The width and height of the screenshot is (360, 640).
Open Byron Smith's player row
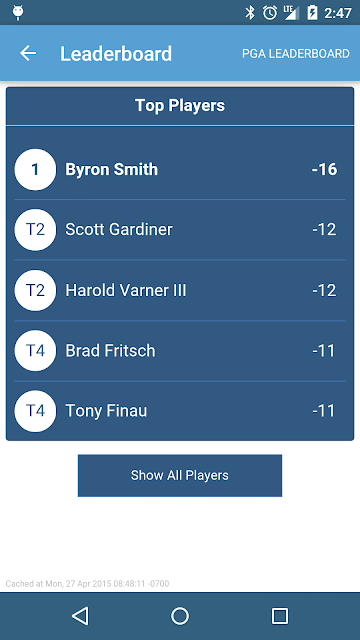point(180,169)
